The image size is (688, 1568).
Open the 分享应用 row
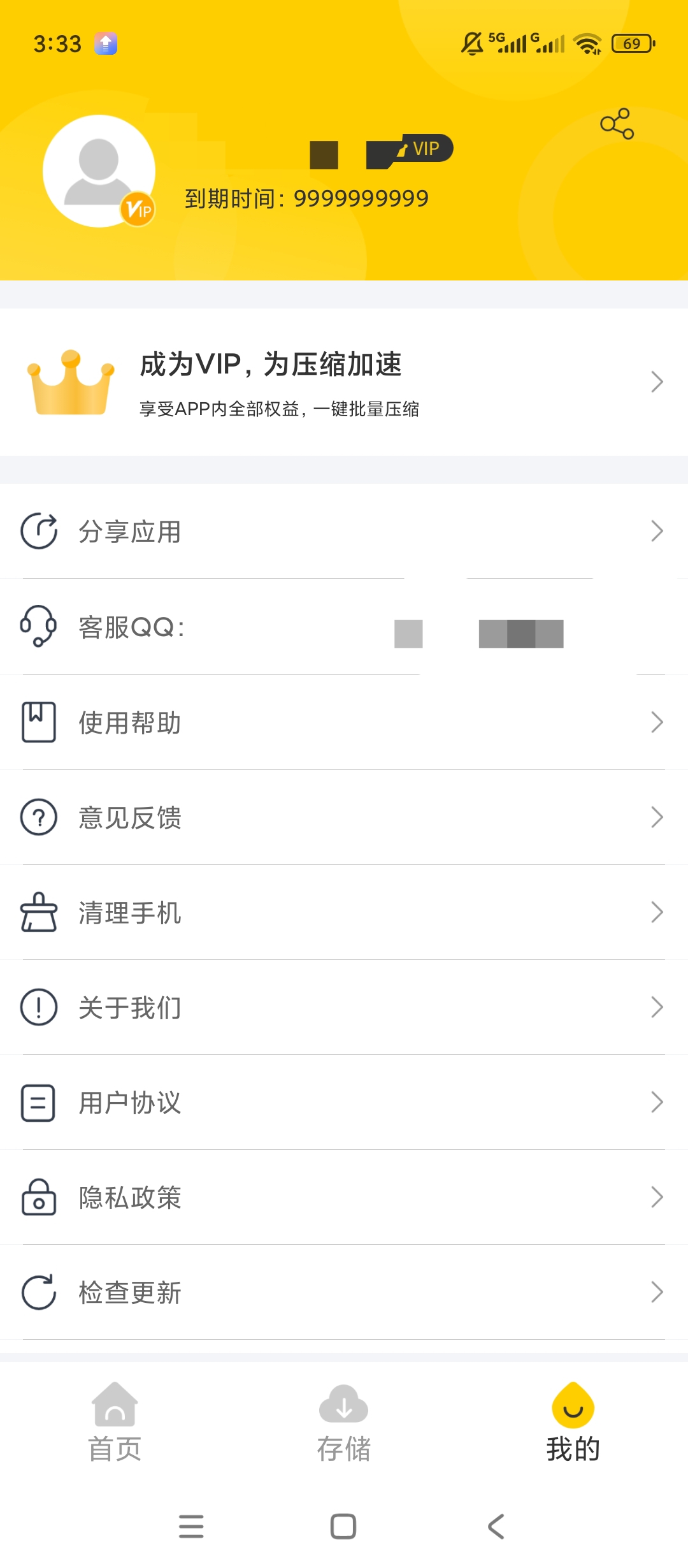pos(344,531)
